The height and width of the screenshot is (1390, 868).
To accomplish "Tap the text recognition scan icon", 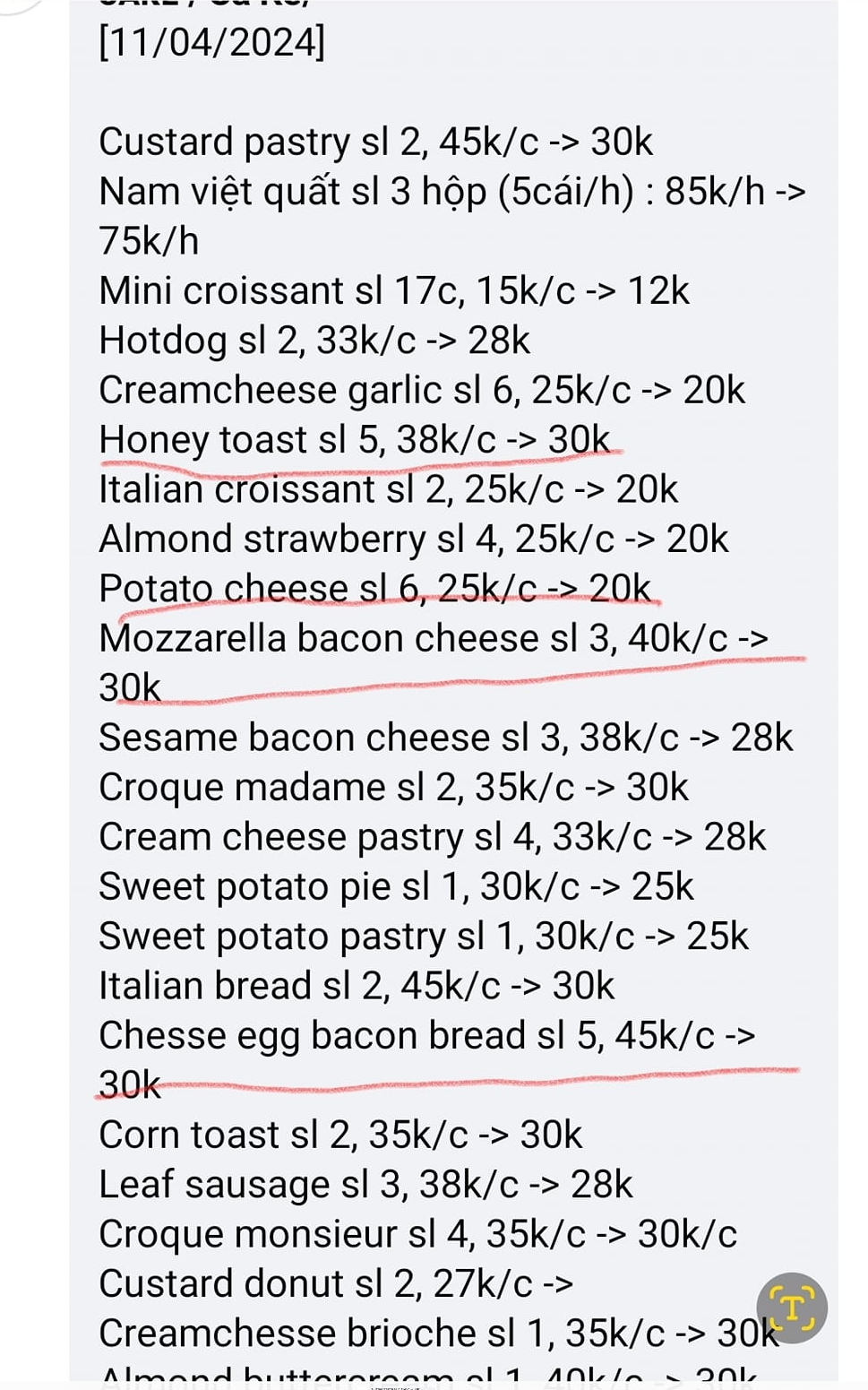I will [792, 1308].
